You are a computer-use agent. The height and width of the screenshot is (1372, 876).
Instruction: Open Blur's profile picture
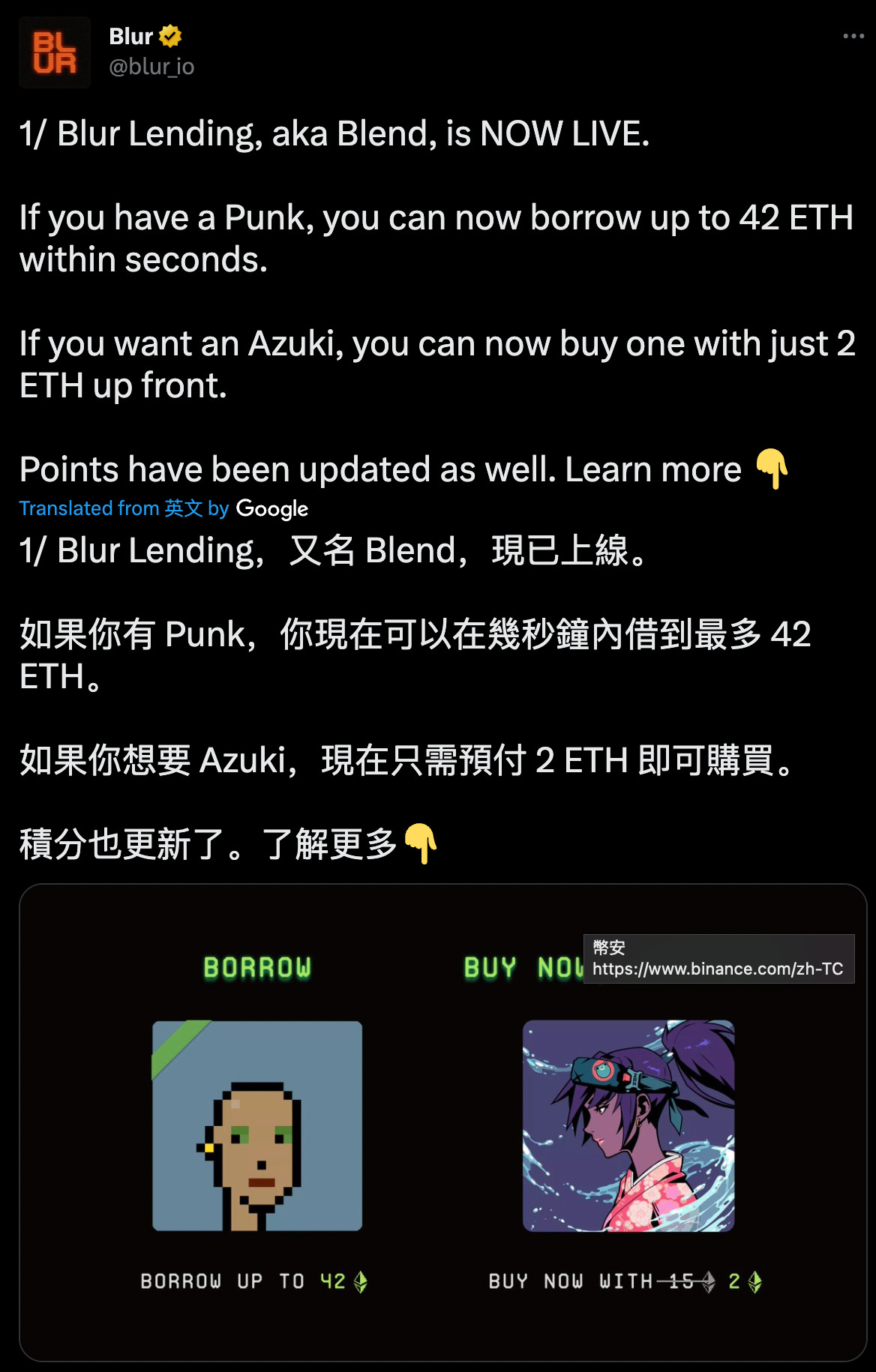(x=55, y=52)
